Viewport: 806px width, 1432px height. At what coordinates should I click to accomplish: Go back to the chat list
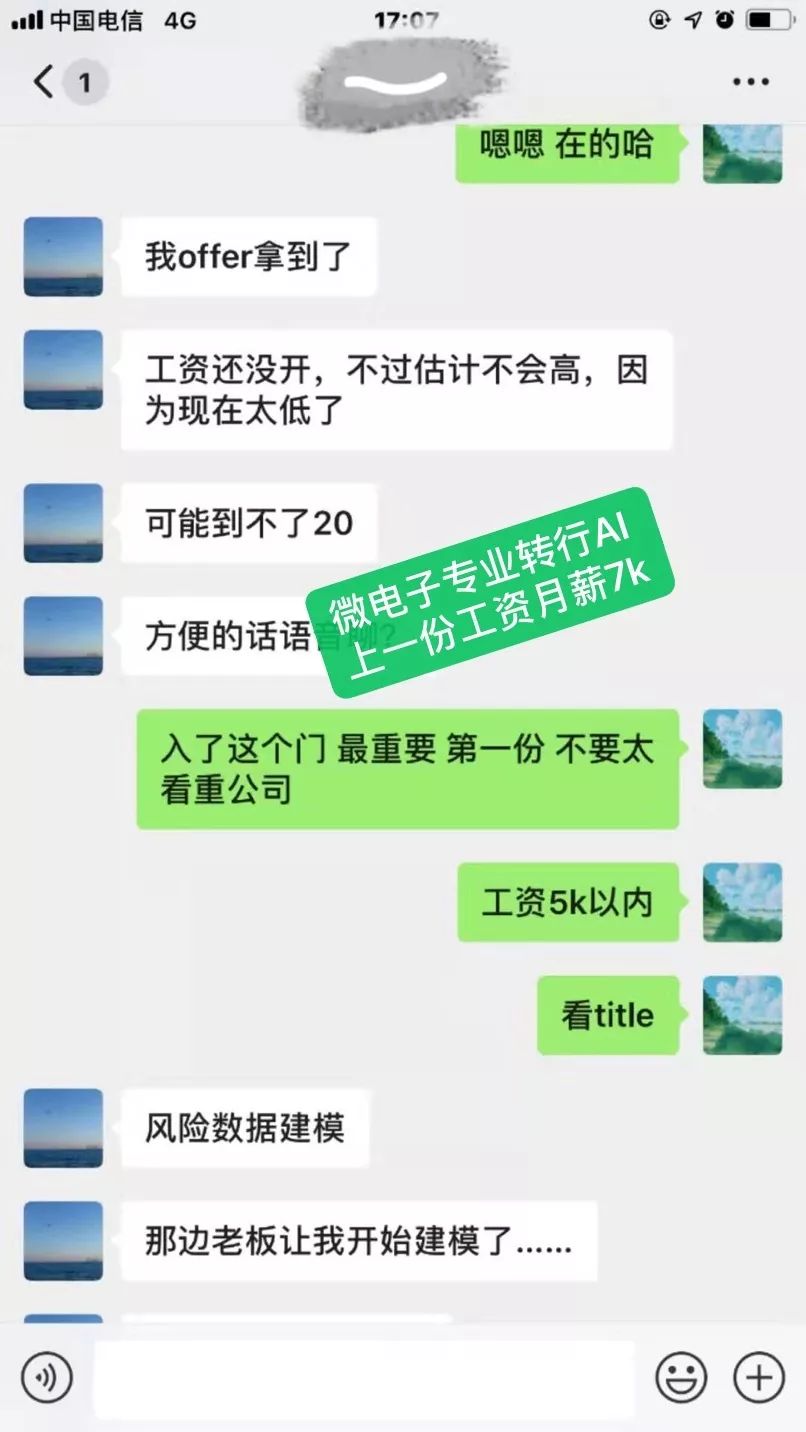click(45, 82)
